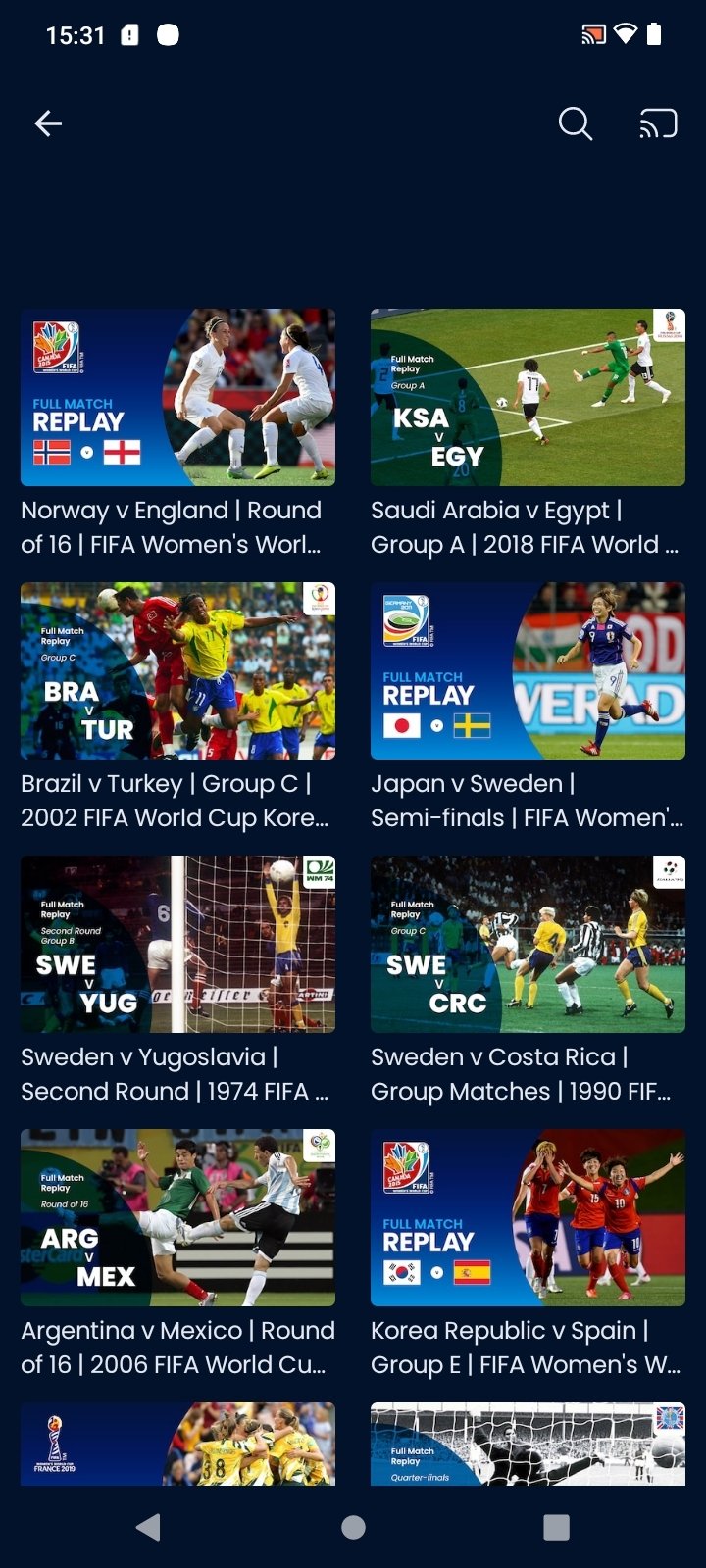
Task: Open the France 2019 match tile
Action: point(177,1444)
